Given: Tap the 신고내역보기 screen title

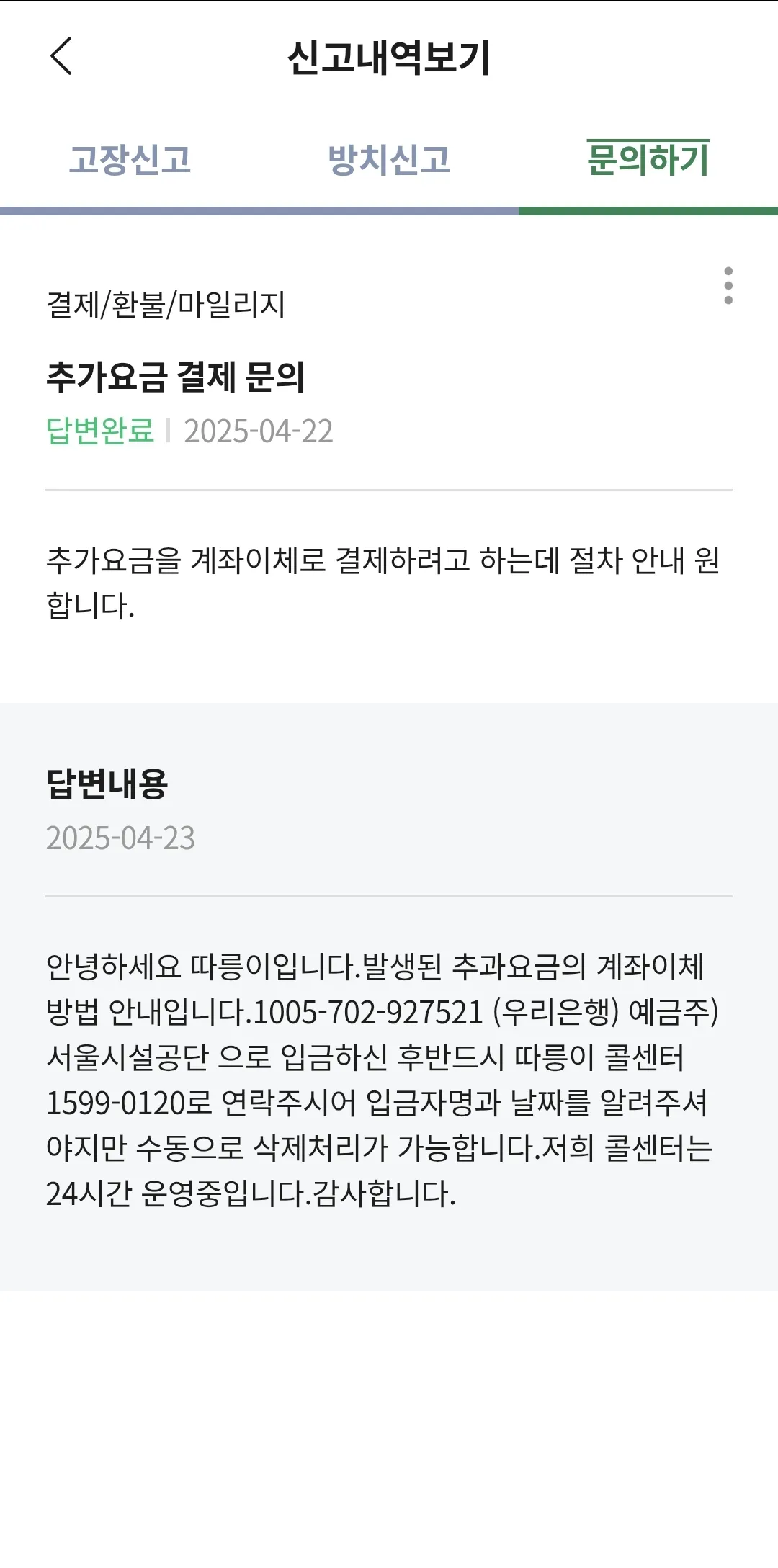Looking at the screenshot, I should click(389, 56).
